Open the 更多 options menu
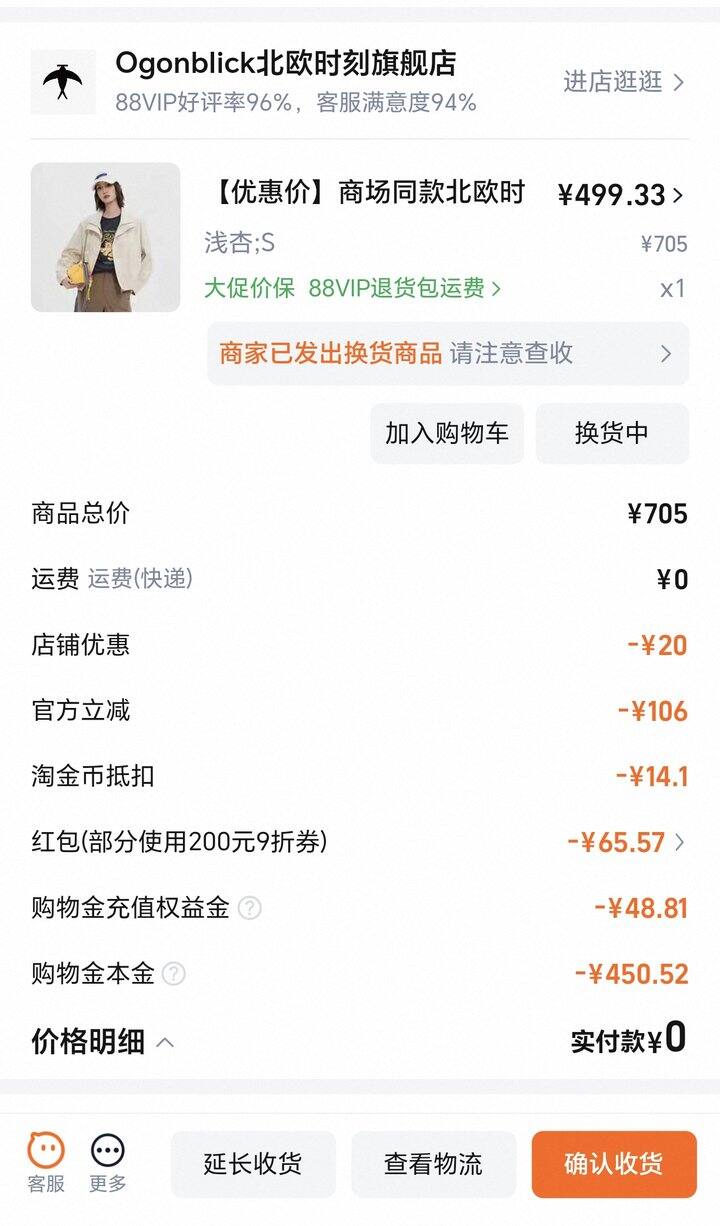Viewport: 720px width, 1226px height. point(107,1162)
